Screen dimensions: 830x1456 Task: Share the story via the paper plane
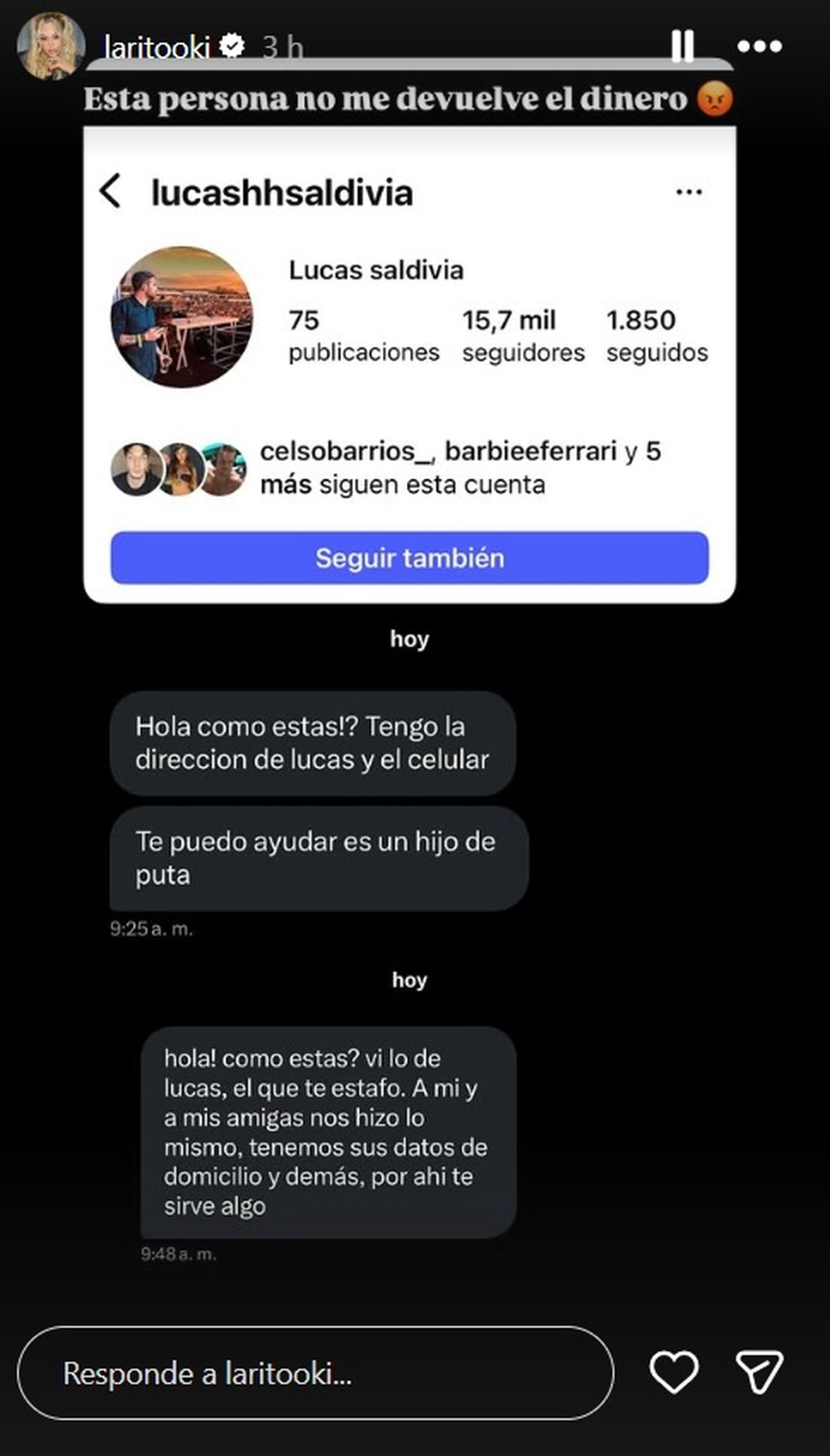(759, 1372)
